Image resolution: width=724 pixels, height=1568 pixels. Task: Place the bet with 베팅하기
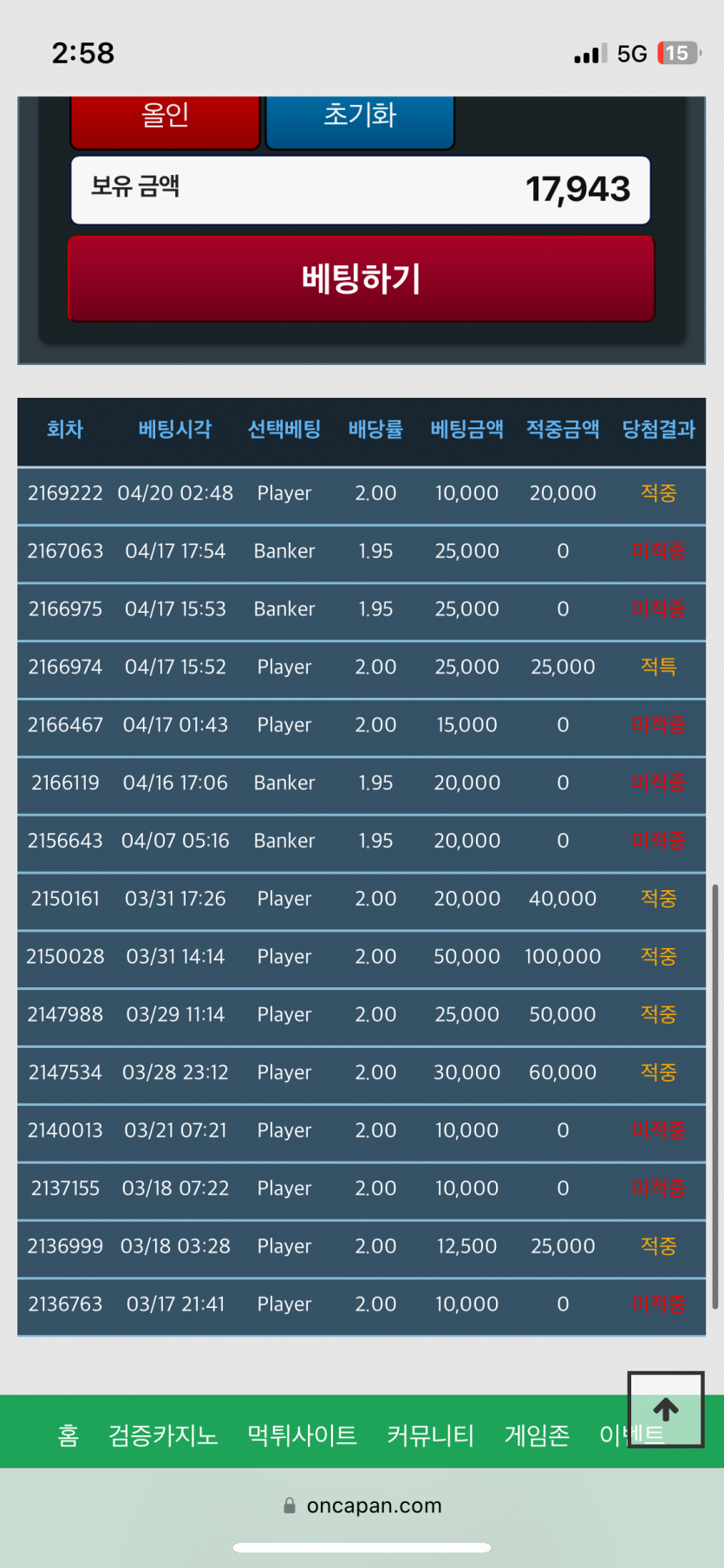tap(361, 279)
